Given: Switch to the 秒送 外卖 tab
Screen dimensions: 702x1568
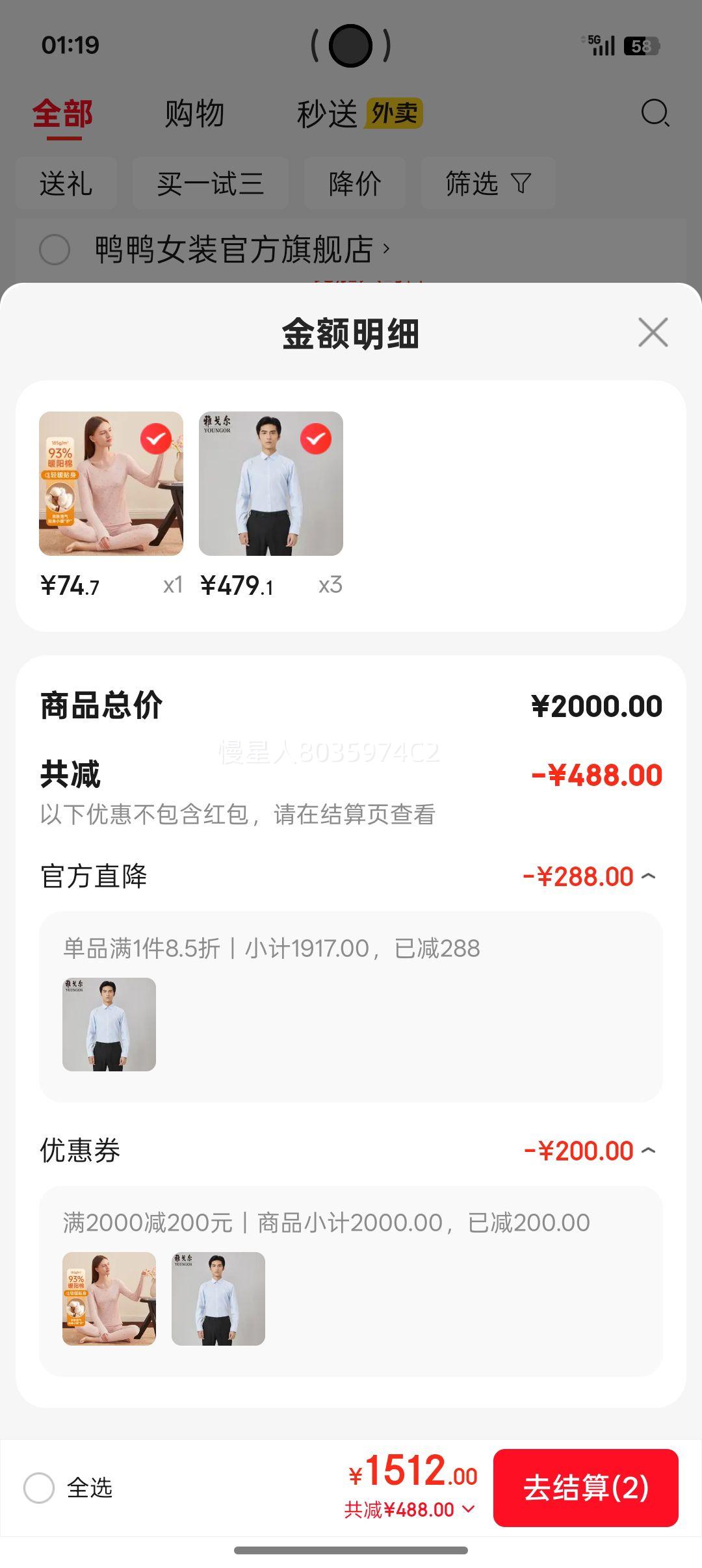Looking at the screenshot, I should [359, 114].
